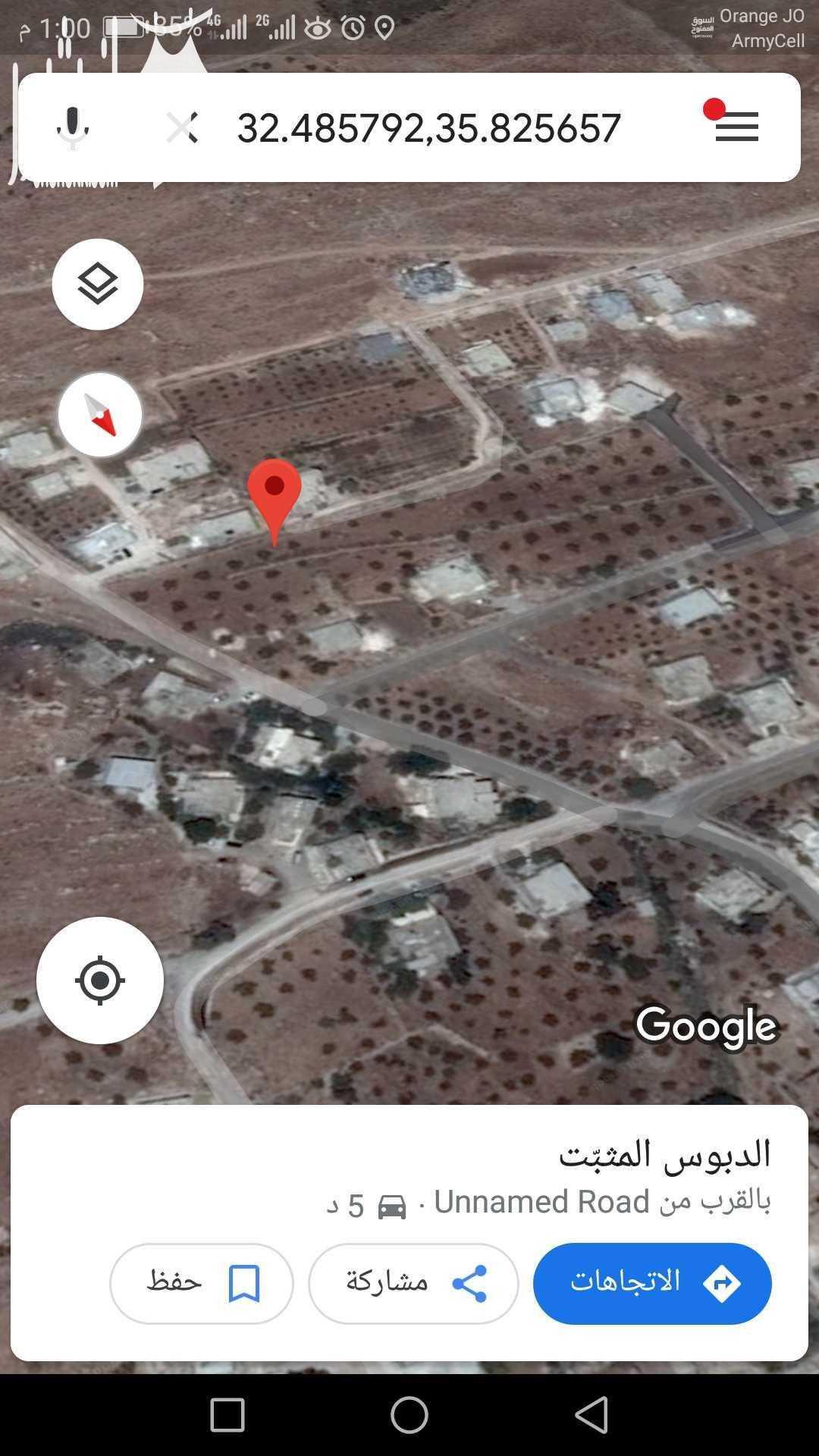Open recent apps from the navigation bar
This screenshot has width=819, height=1456.
227,1415
